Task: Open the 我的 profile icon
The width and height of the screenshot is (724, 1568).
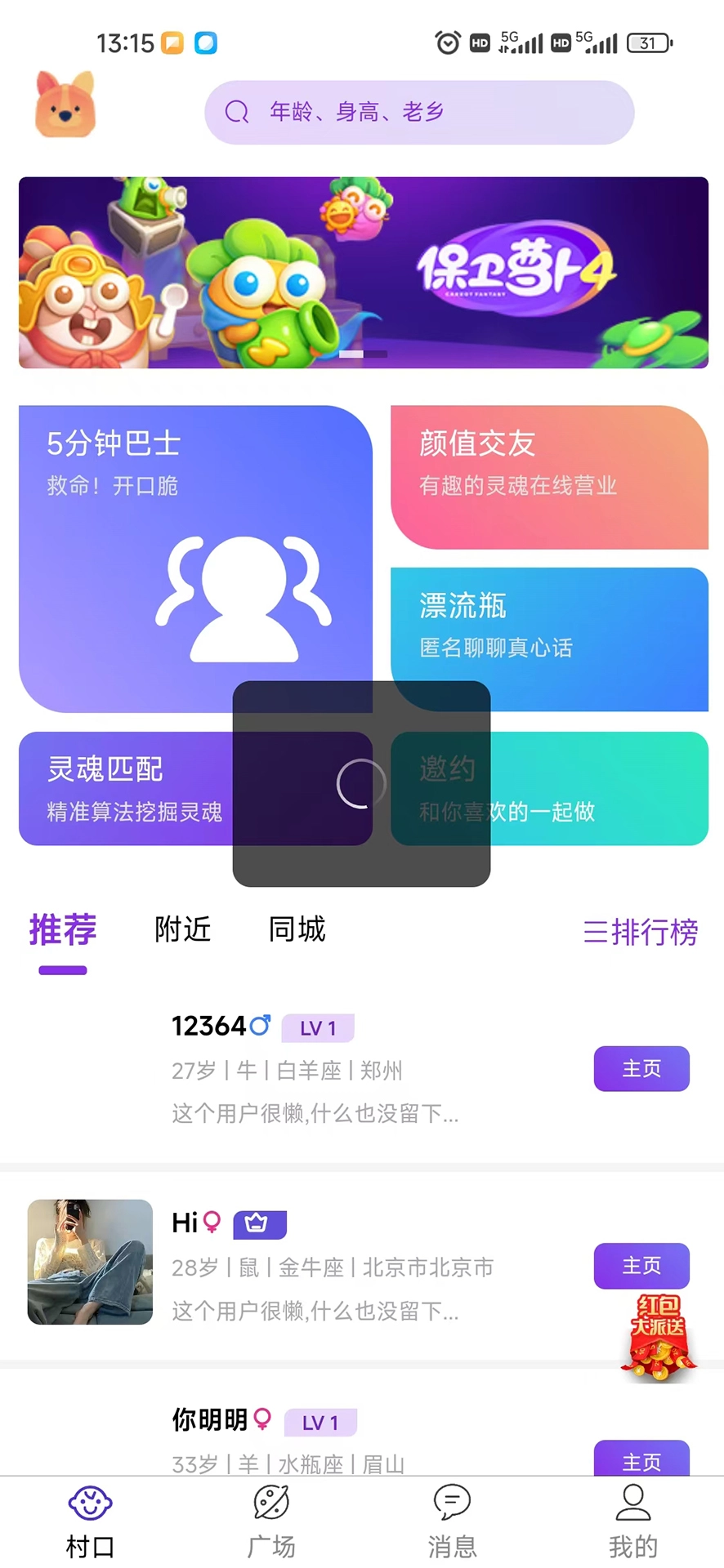Action: pyautogui.click(x=632, y=1503)
